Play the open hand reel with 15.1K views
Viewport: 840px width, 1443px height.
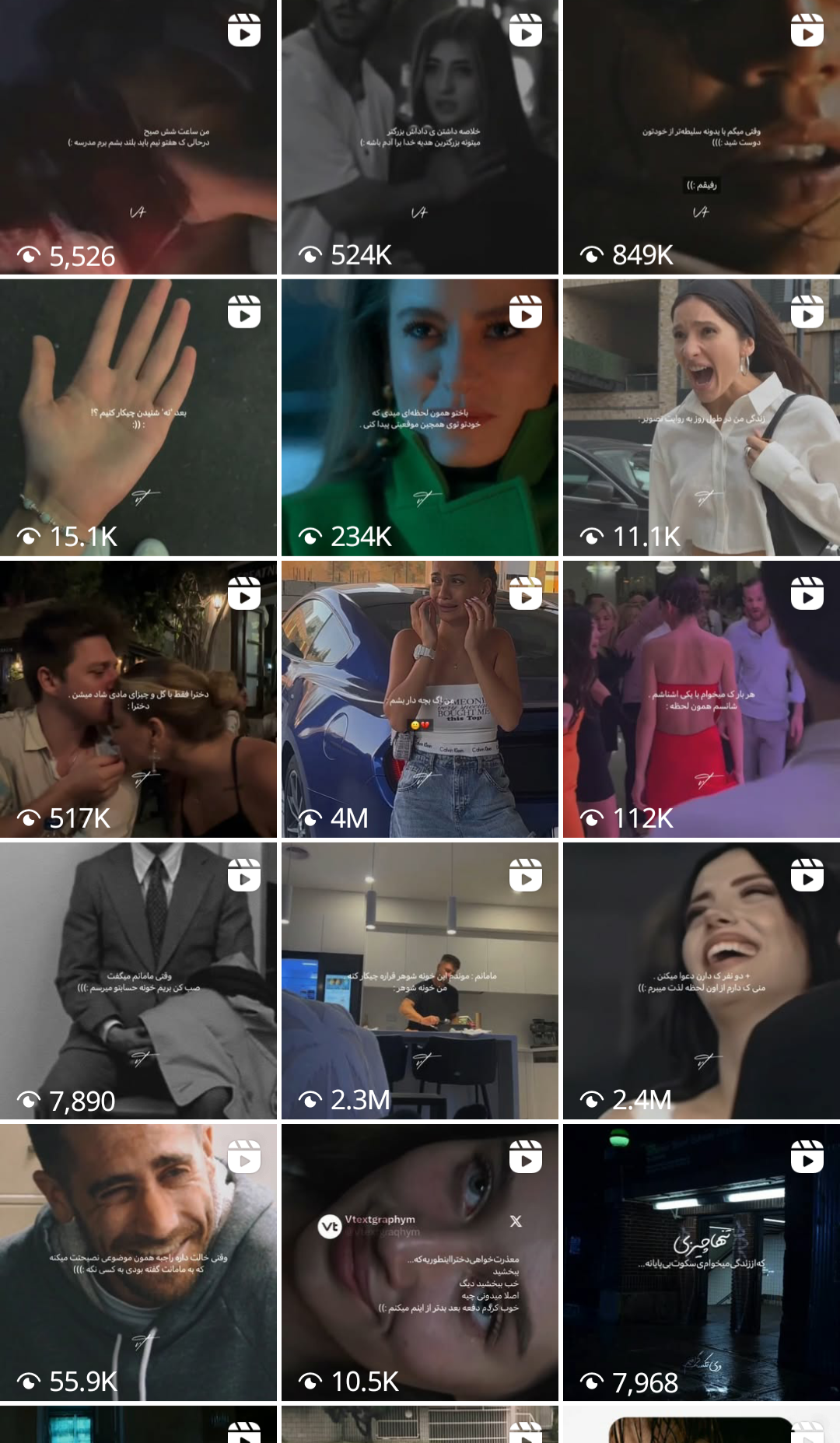(x=138, y=418)
